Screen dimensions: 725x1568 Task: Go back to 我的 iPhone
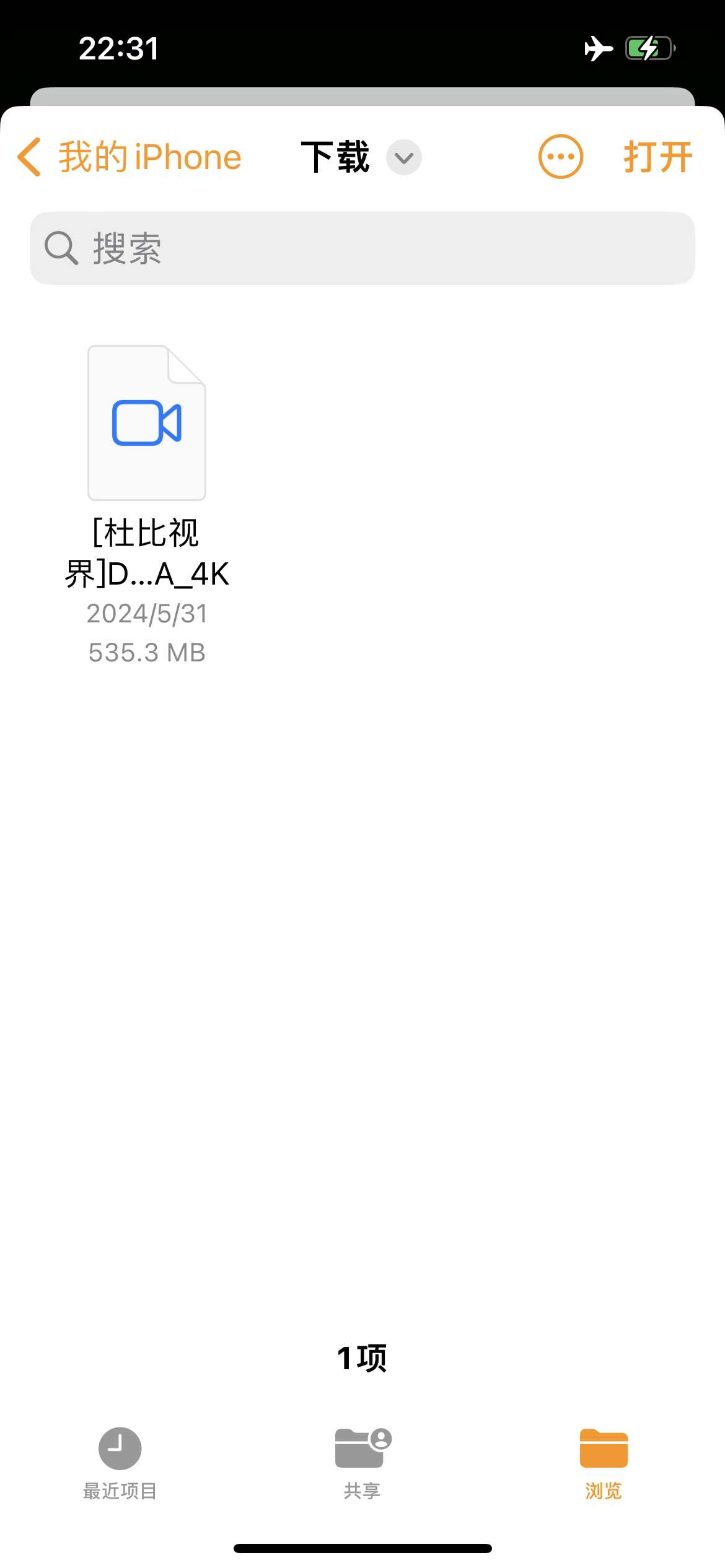130,157
